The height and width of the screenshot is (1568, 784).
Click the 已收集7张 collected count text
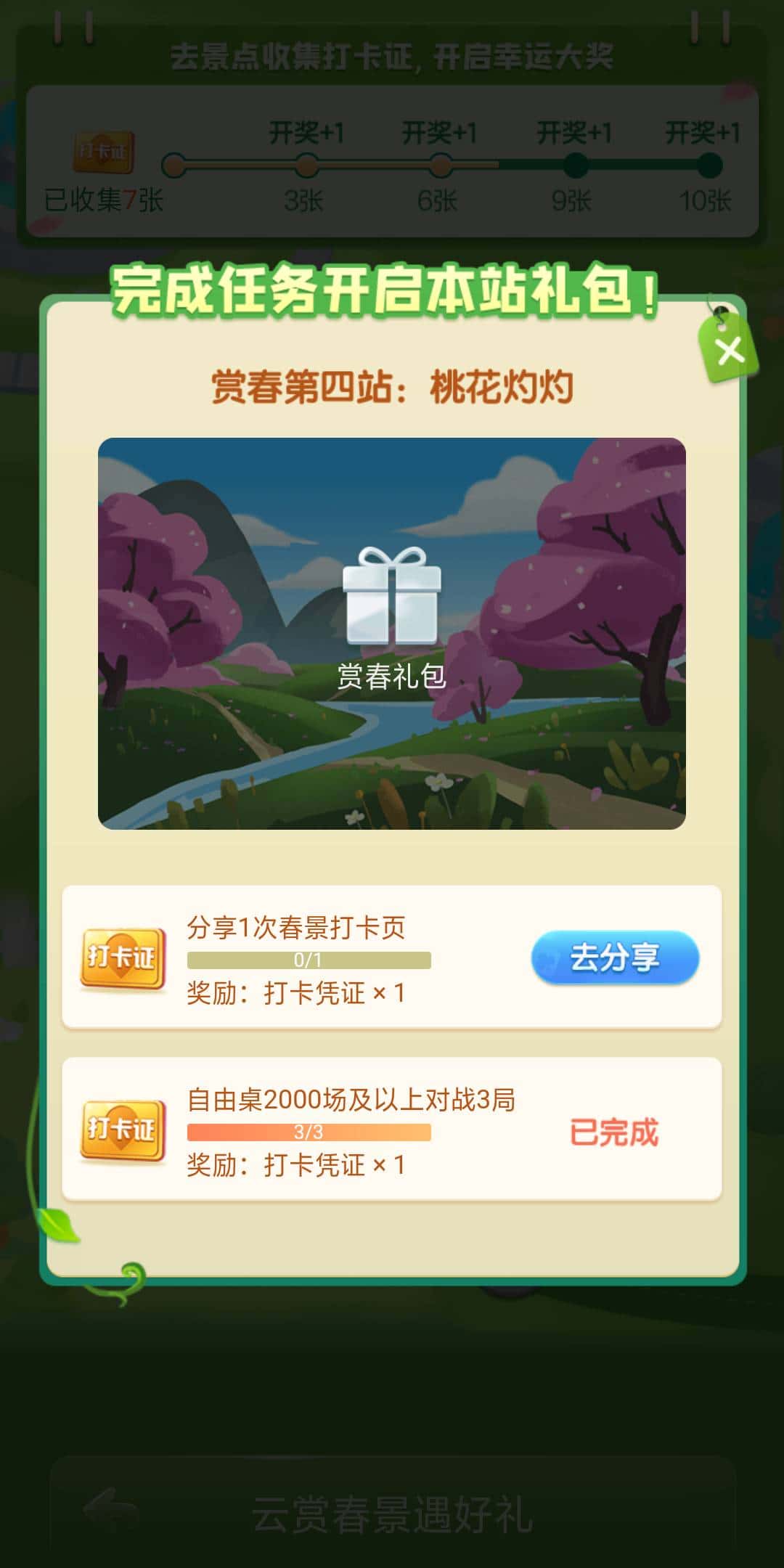pos(102,200)
